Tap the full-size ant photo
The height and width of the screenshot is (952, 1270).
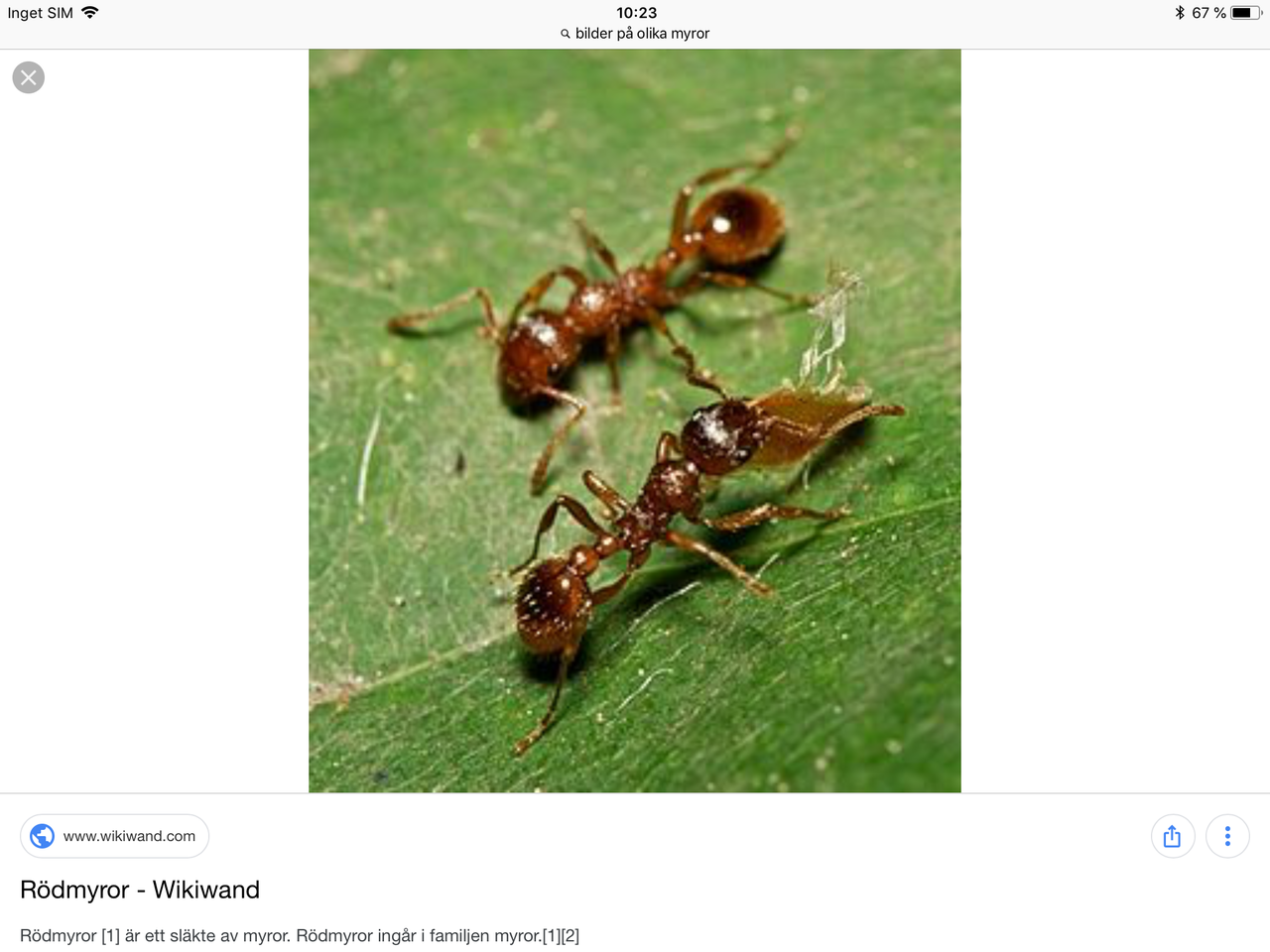click(635, 420)
